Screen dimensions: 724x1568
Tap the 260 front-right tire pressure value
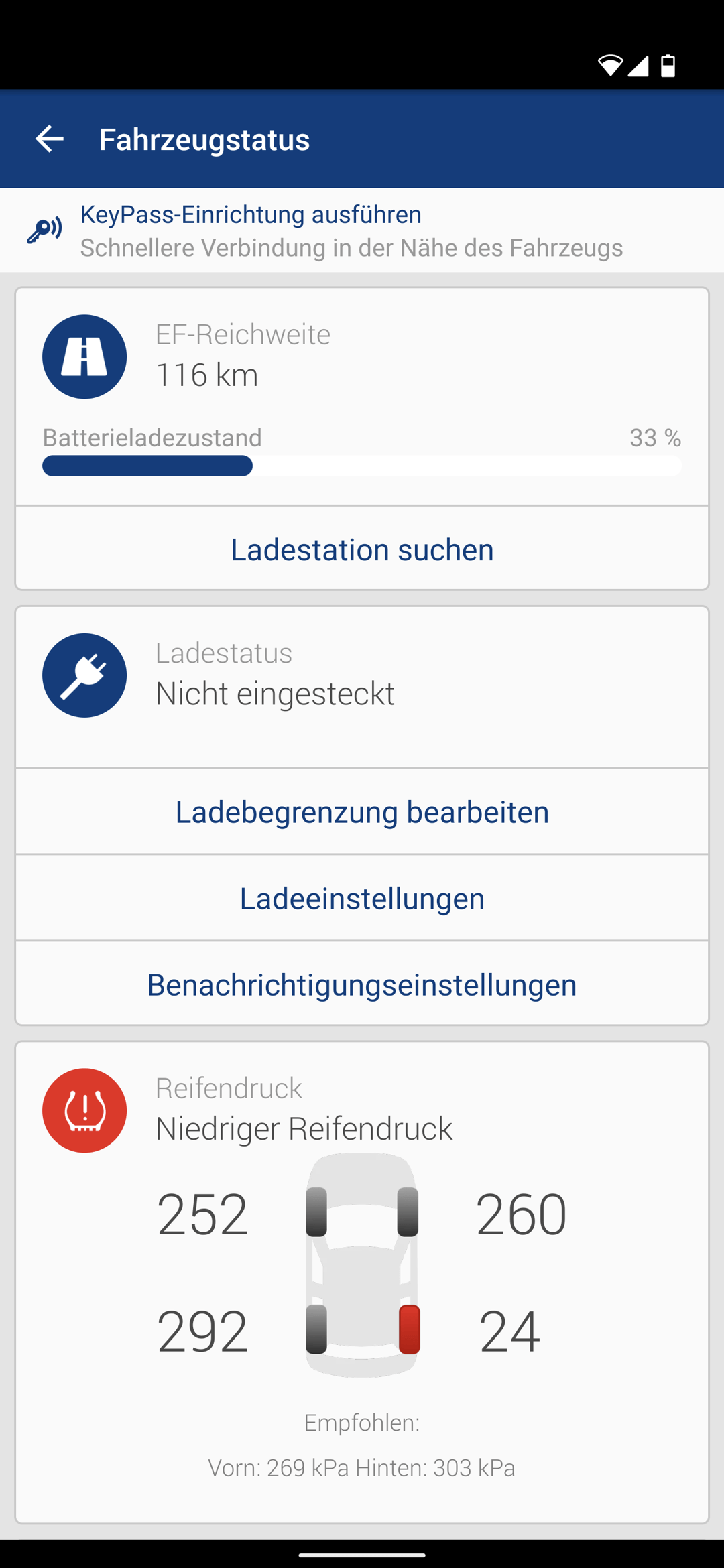pyautogui.click(x=521, y=1212)
